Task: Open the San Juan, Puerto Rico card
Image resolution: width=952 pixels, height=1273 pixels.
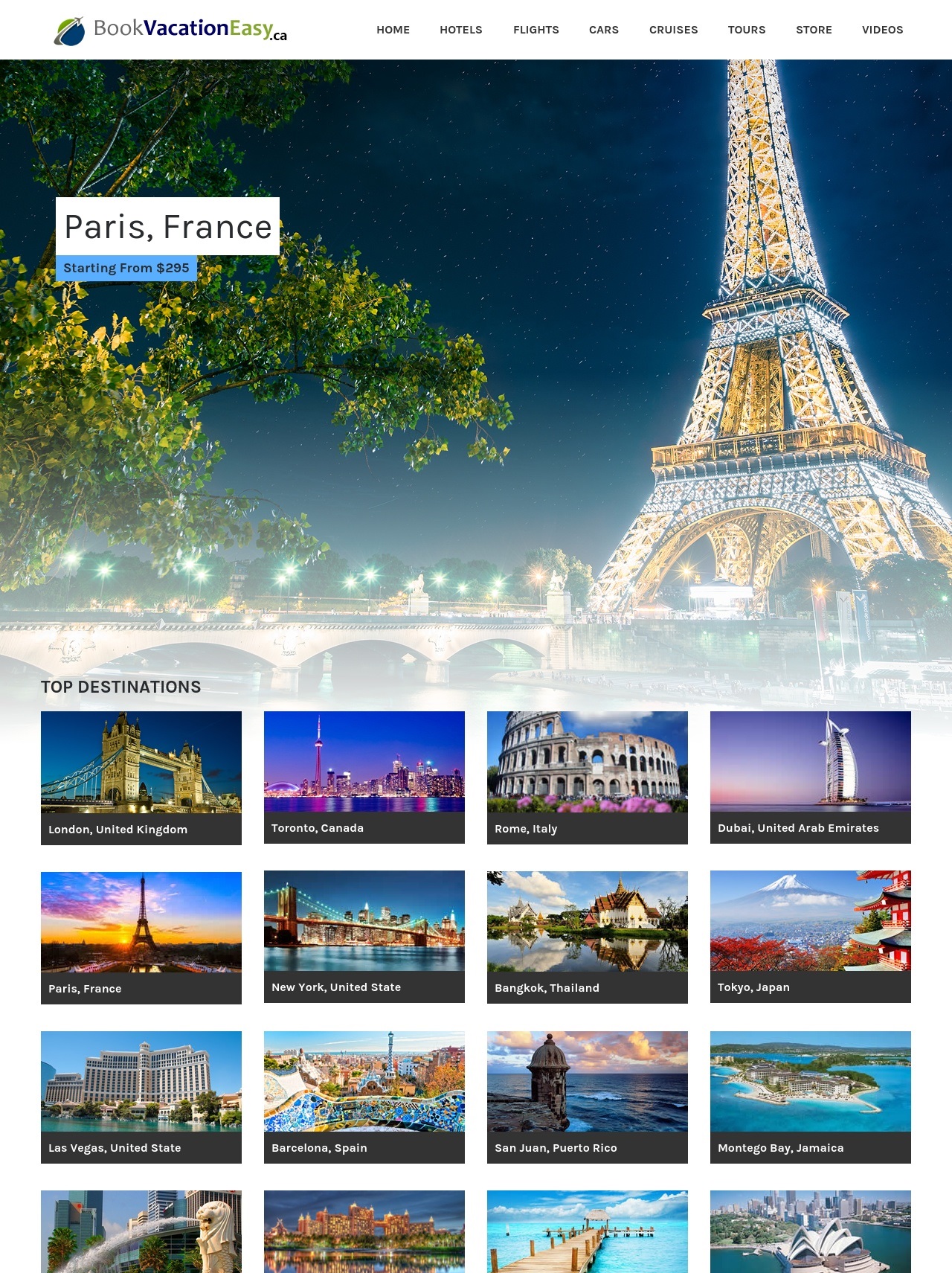Action: click(588, 1097)
